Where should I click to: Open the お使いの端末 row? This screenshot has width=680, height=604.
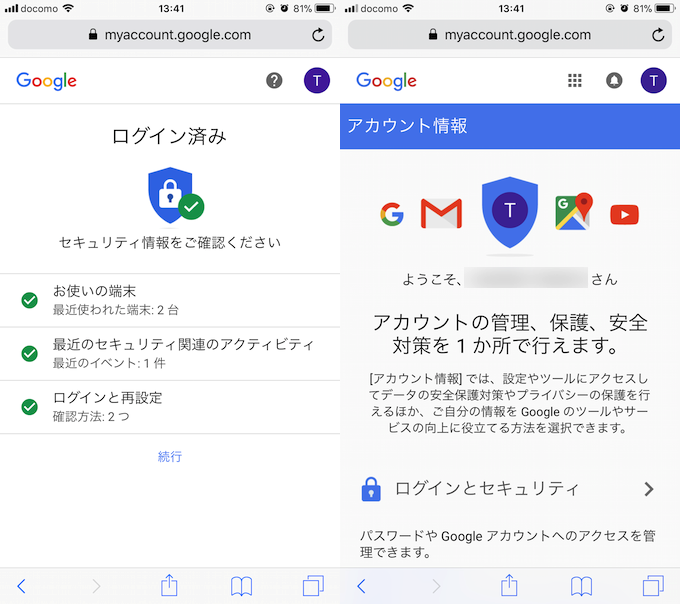tap(170, 299)
